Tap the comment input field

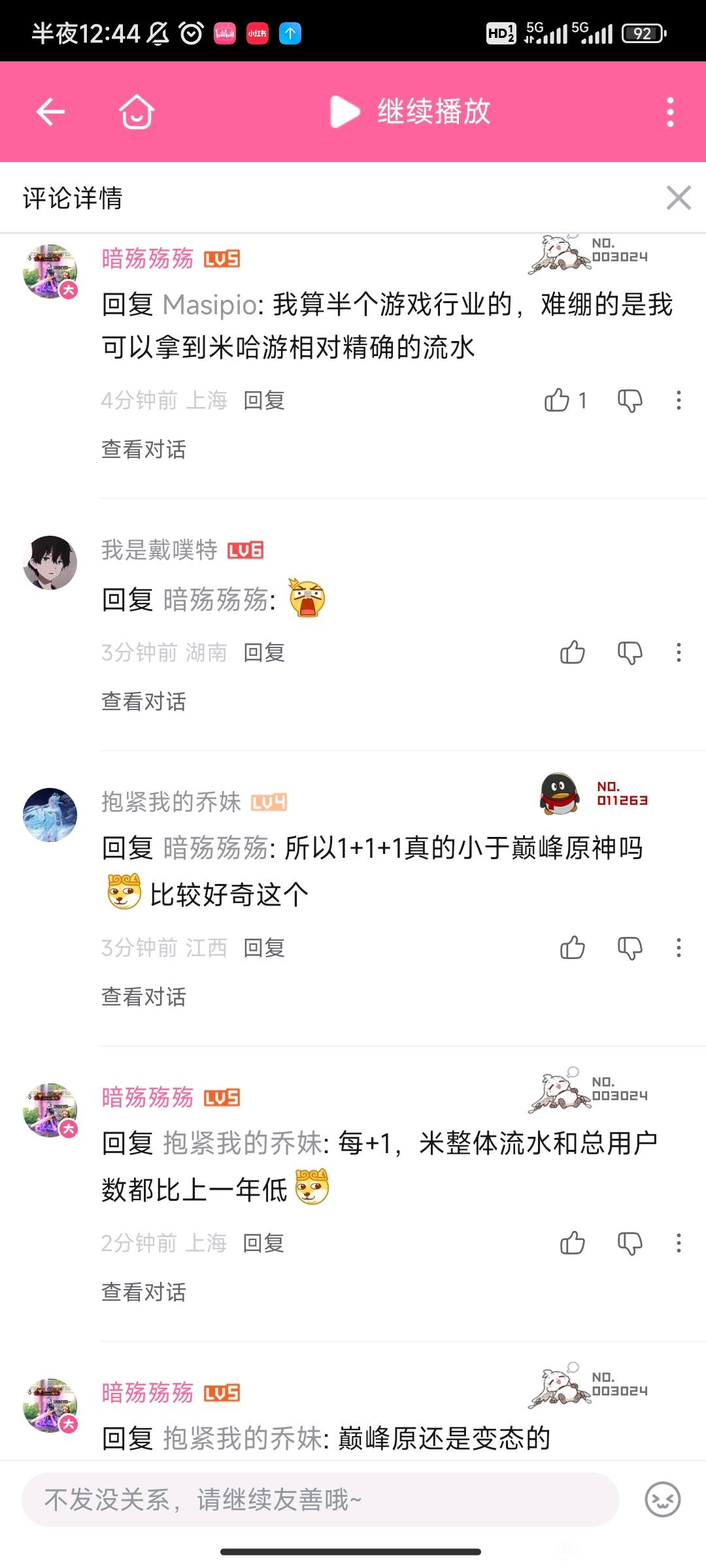pyautogui.click(x=320, y=1499)
